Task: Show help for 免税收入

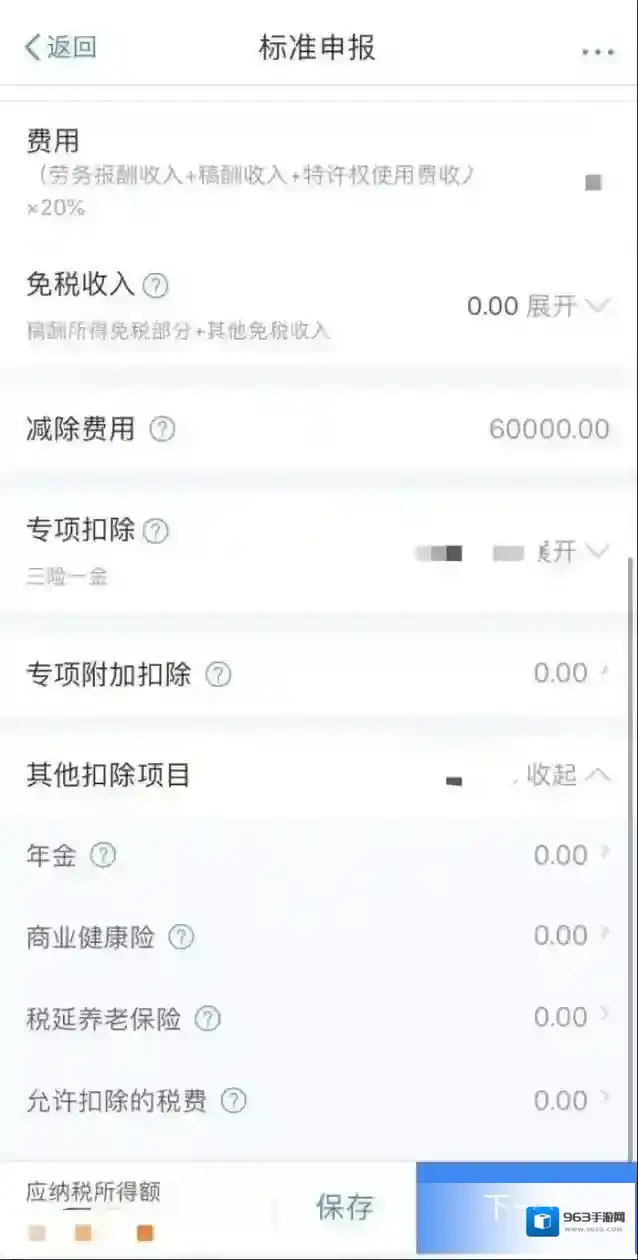Action: click(155, 286)
